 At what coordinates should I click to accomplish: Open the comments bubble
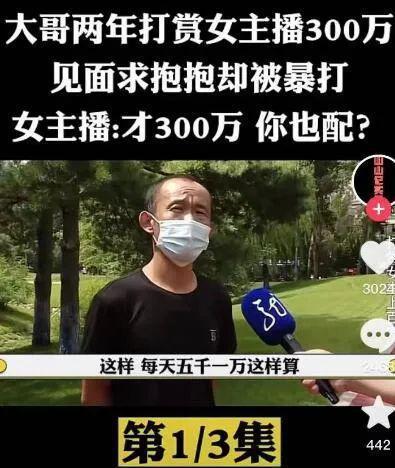(x=379, y=335)
